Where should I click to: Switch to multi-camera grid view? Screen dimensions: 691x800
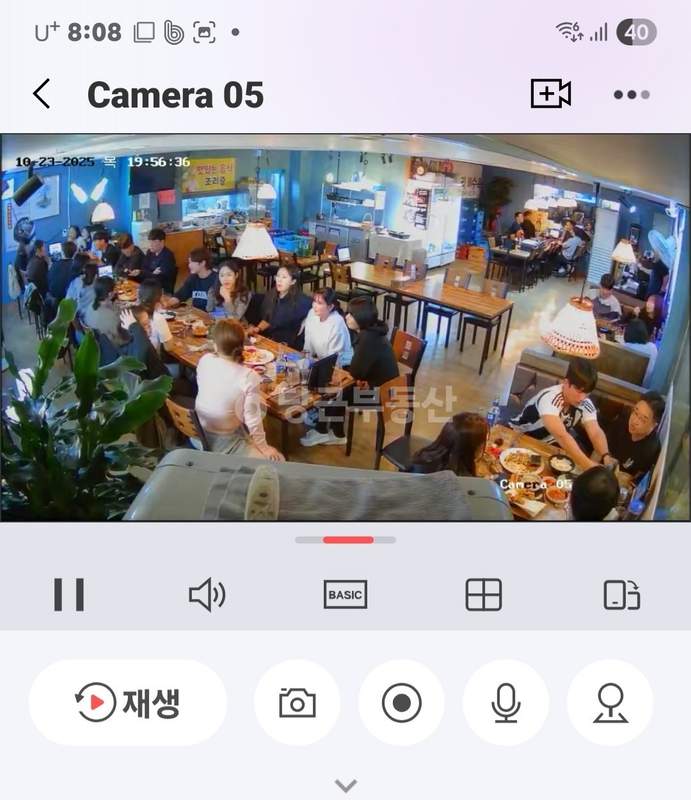pos(484,595)
